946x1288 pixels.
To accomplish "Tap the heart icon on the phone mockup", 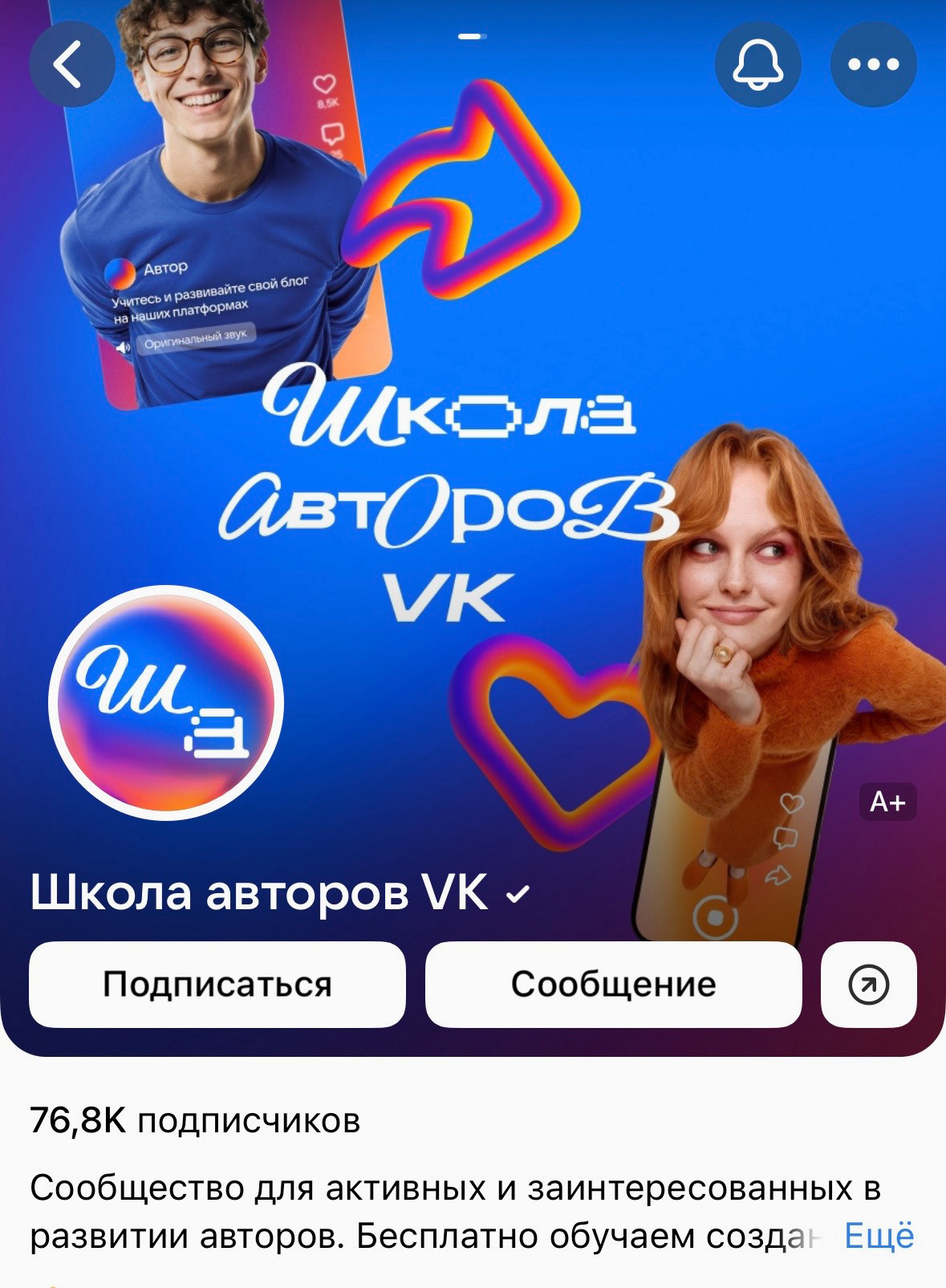I will click(791, 802).
